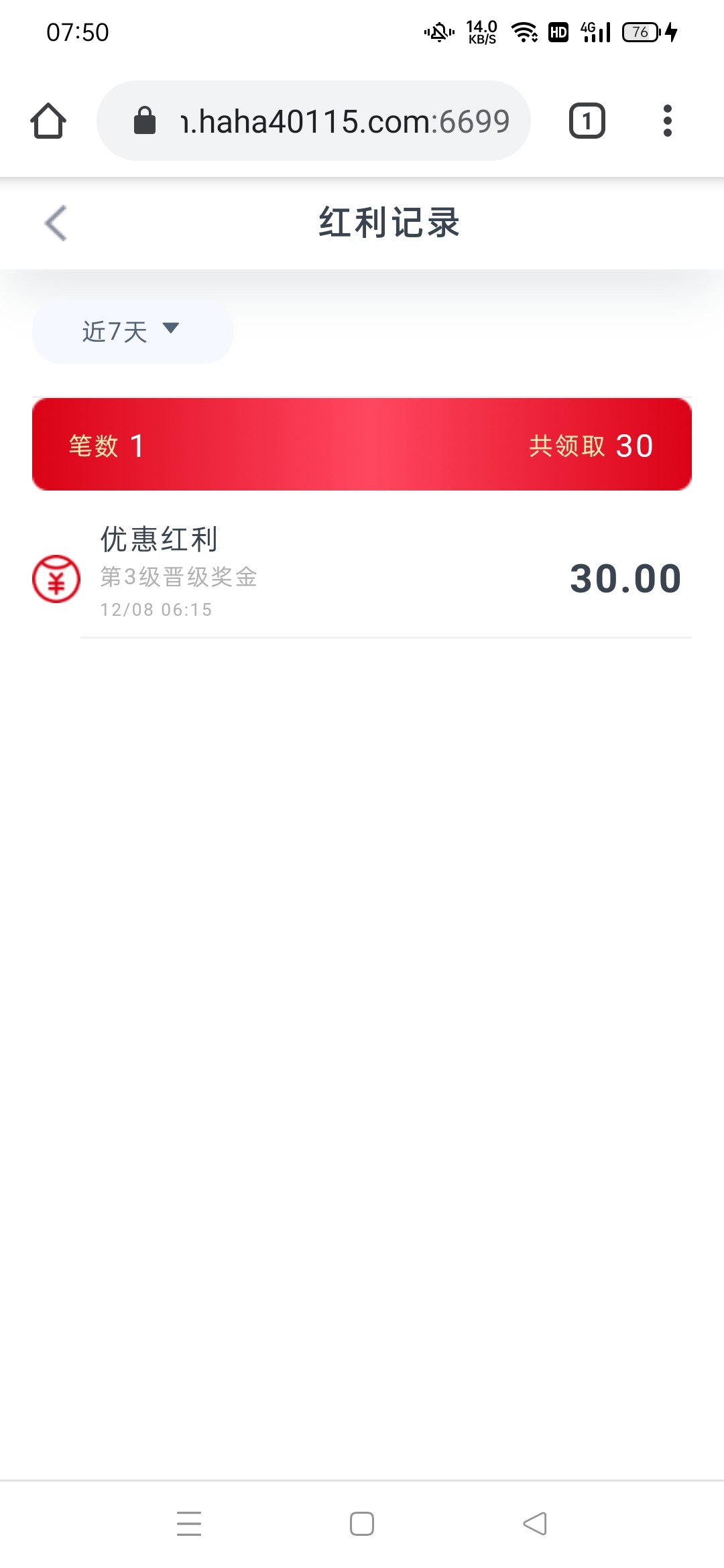Open the system recent apps menu
Screen dimensions: 724x1568
(189, 1523)
